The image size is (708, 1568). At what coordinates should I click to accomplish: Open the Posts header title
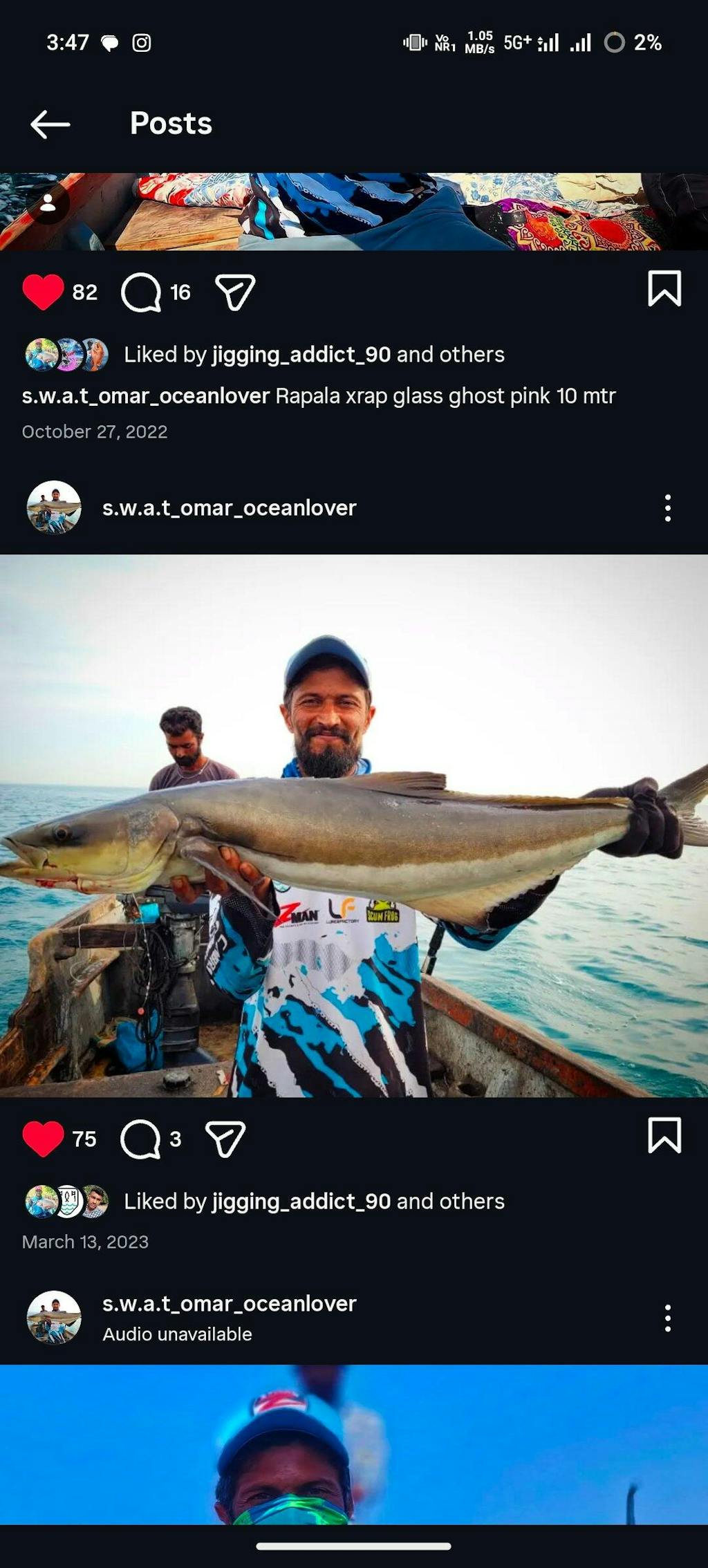[170, 124]
